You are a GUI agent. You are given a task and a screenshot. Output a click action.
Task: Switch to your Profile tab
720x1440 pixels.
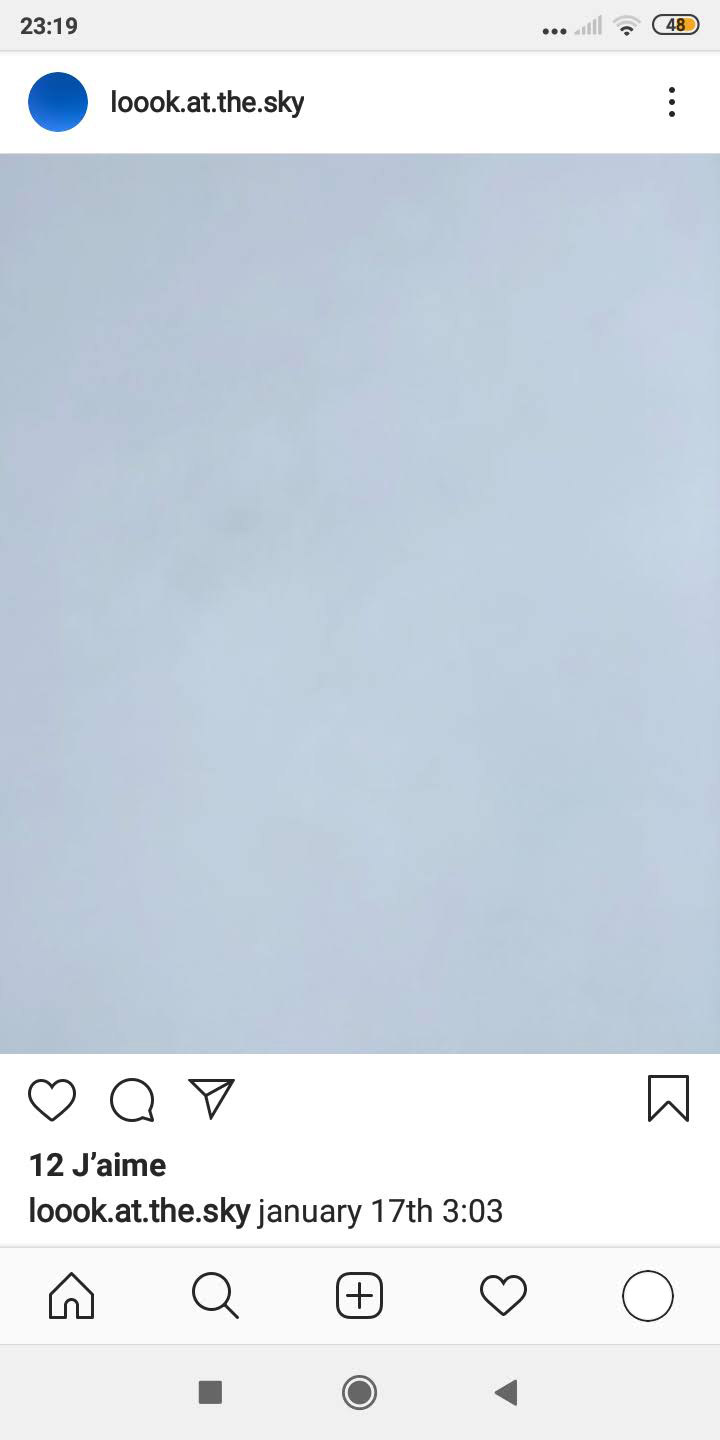tap(647, 1296)
